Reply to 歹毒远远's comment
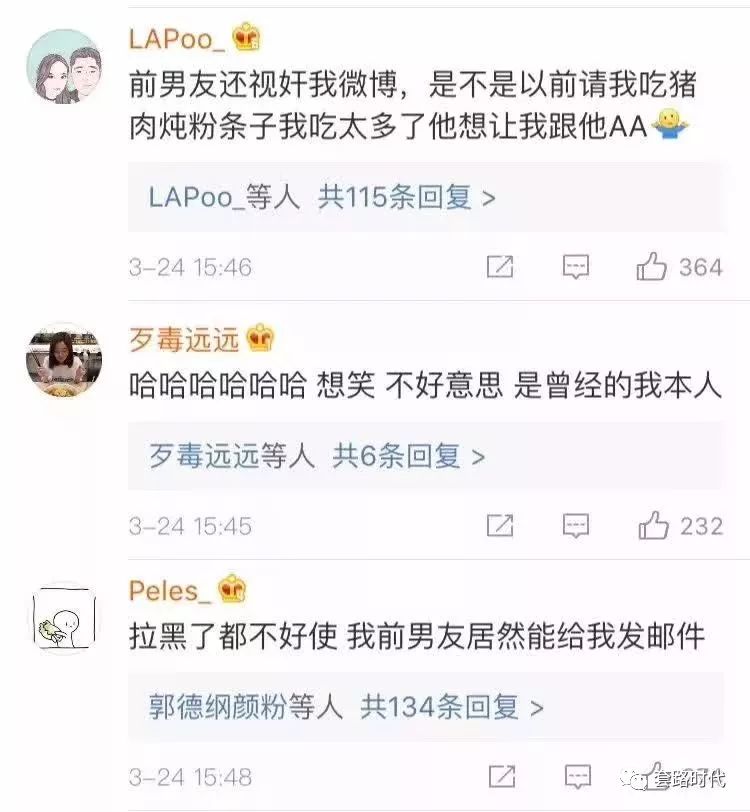750x812 pixels. coord(576,525)
